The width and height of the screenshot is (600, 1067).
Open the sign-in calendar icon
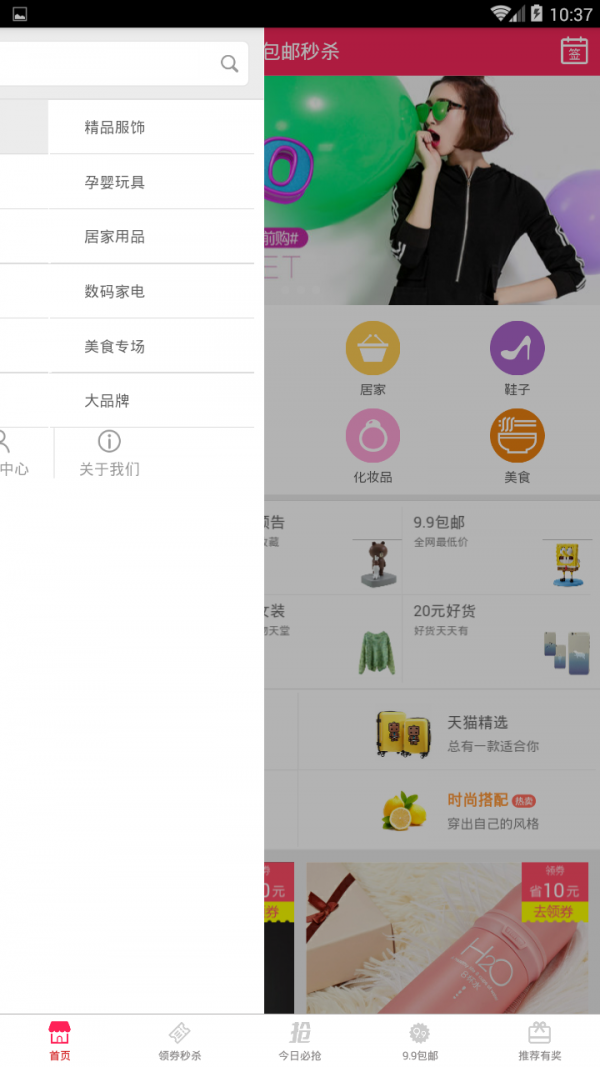574,51
